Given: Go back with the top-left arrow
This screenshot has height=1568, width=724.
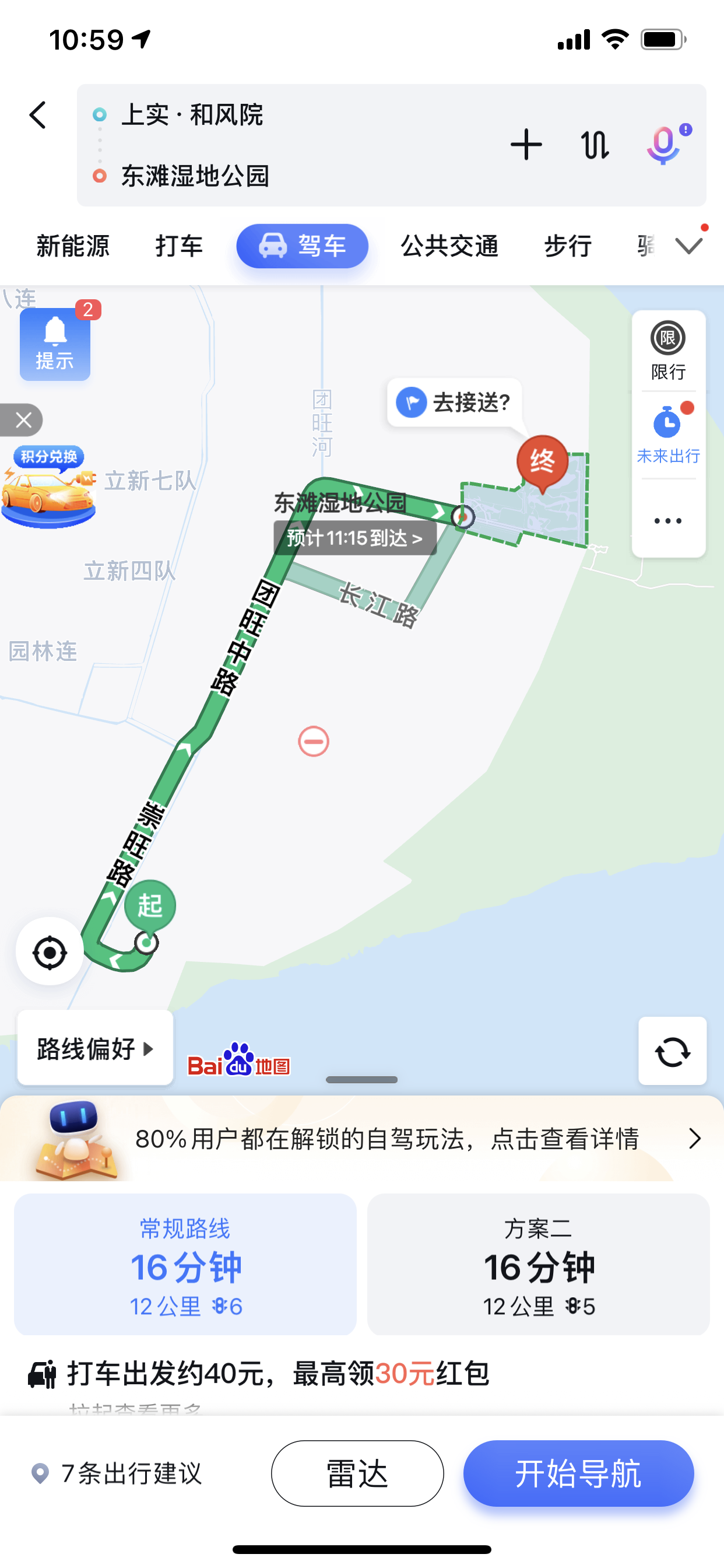Looking at the screenshot, I should [38, 115].
